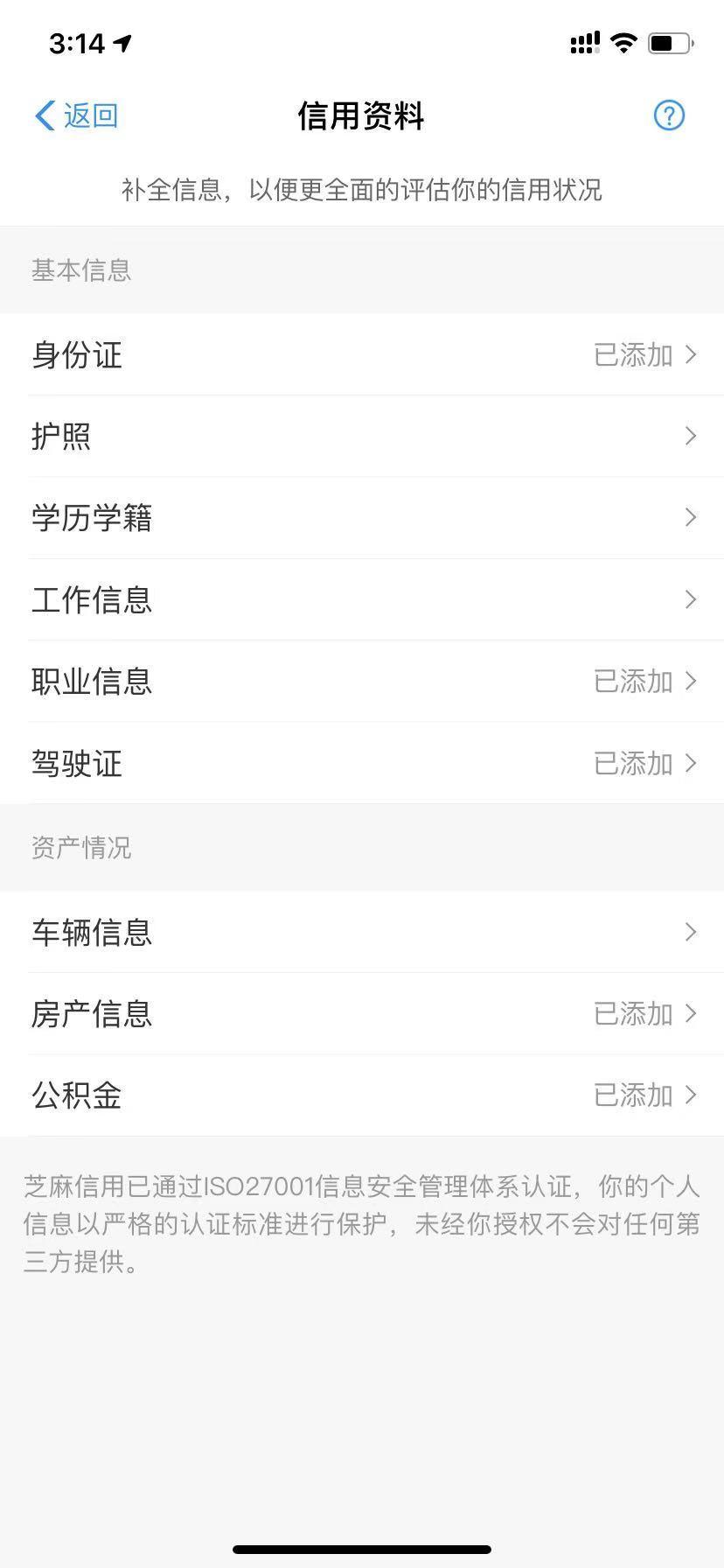The width and height of the screenshot is (724, 1568).
Task: Open the 车辆信息 vehicle info row
Action: (362, 933)
